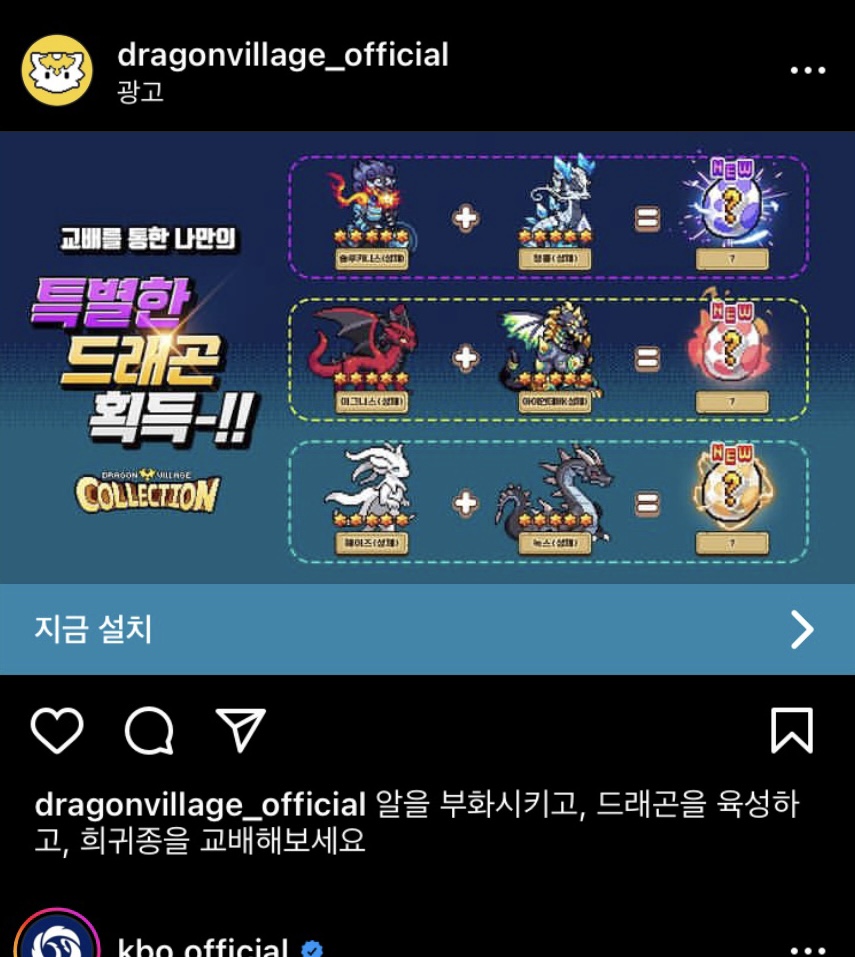Viewport: 855px width, 957px height.
Task: Share the dragonvillage_official post
Action: [x=241, y=730]
